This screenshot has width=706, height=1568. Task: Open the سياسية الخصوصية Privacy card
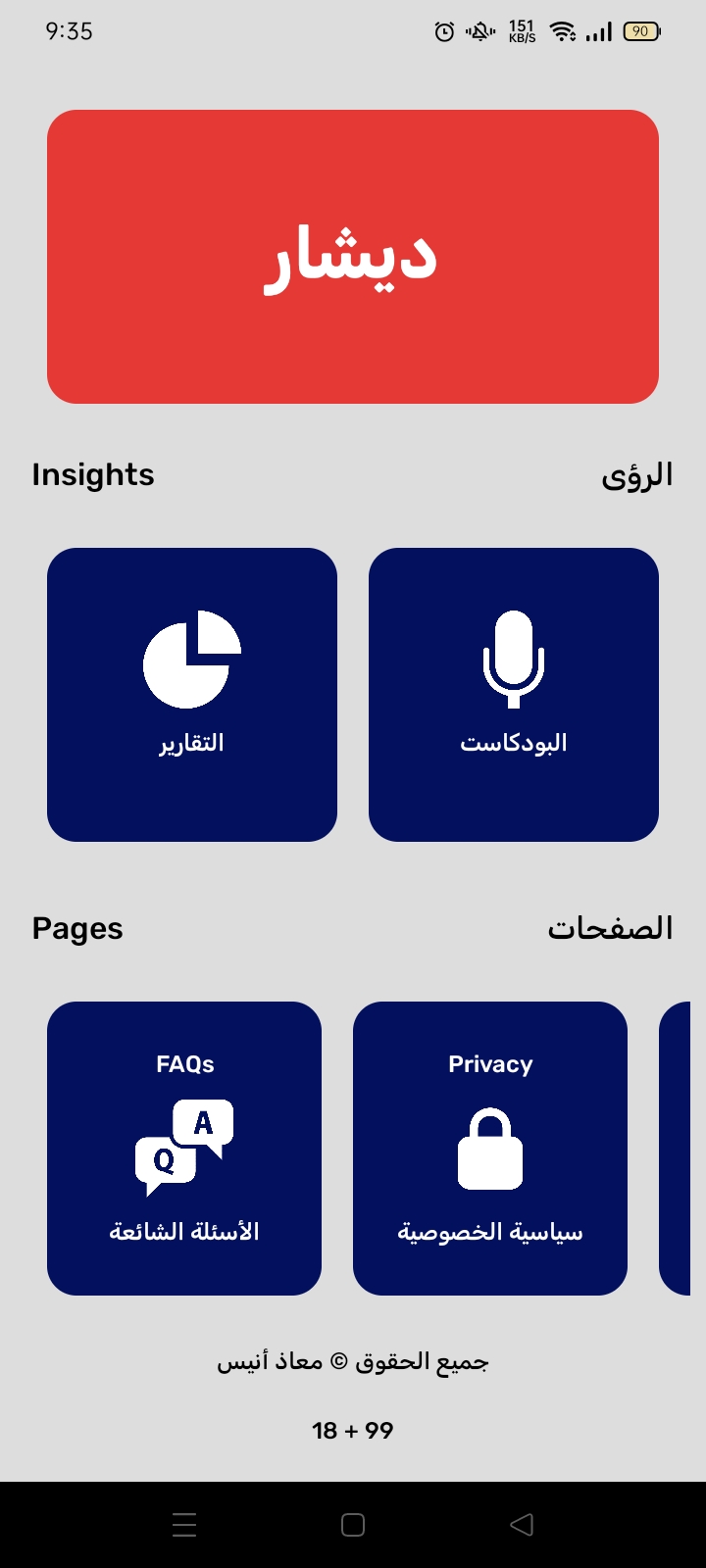click(489, 1148)
